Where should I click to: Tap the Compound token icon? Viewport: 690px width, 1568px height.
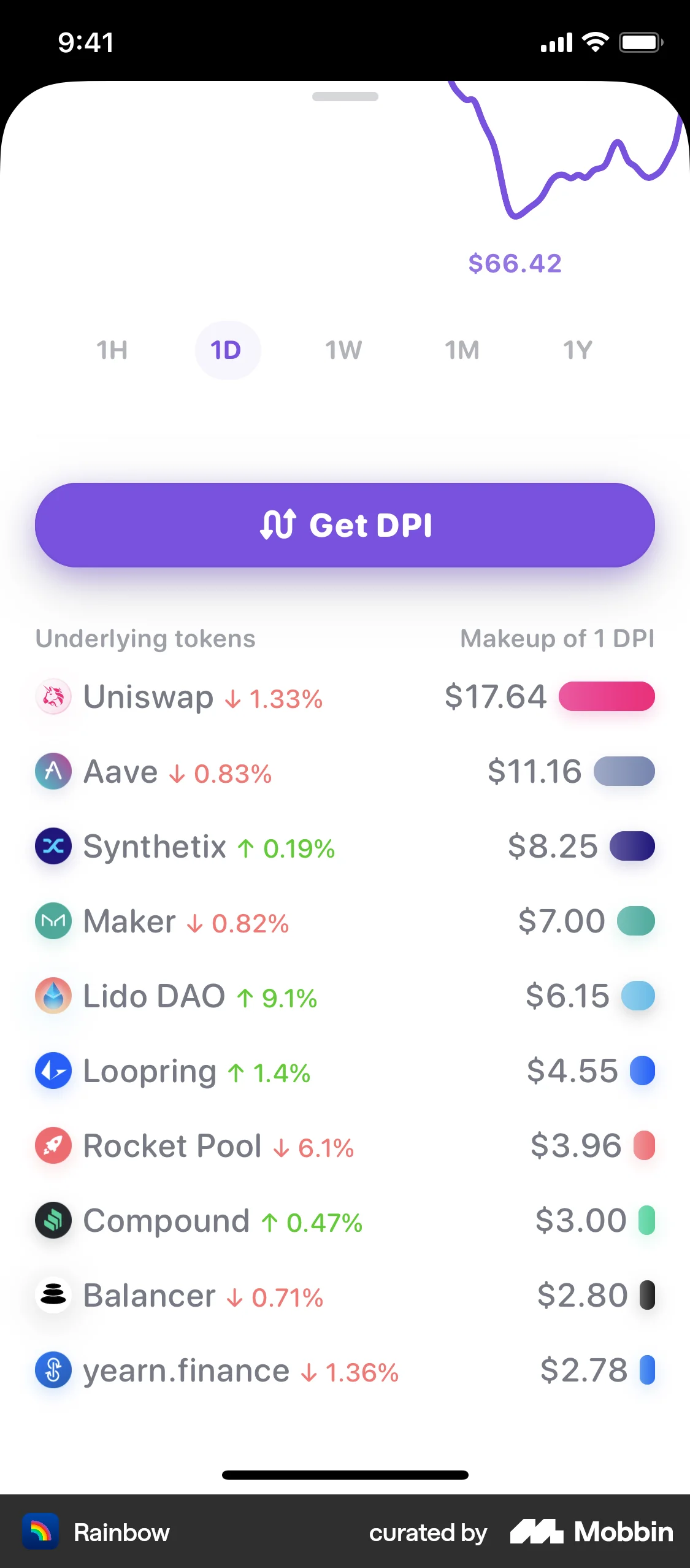(x=53, y=1221)
